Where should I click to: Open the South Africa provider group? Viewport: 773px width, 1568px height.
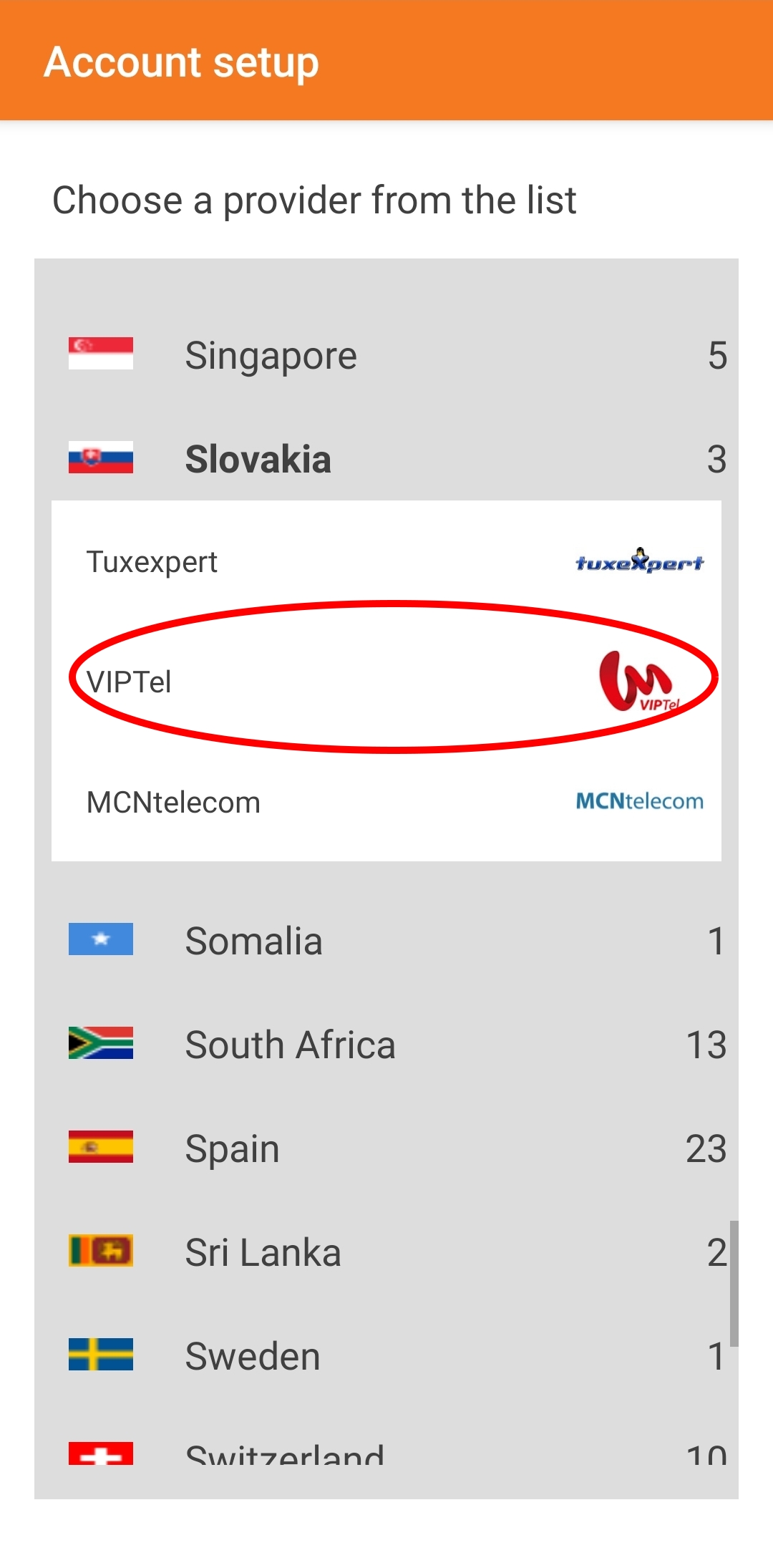tap(386, 1045)
